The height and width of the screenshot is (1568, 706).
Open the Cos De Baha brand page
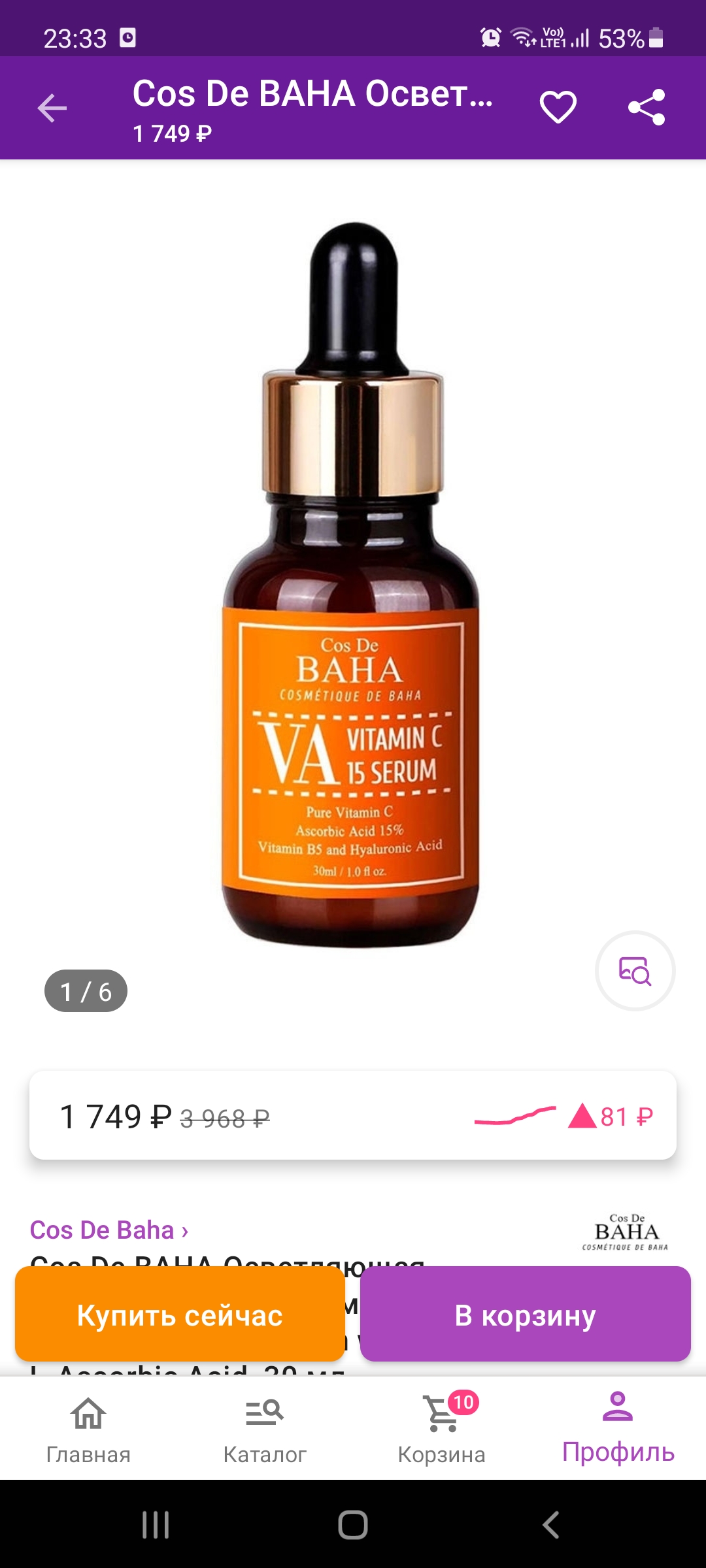click(x=109, y=1230)
